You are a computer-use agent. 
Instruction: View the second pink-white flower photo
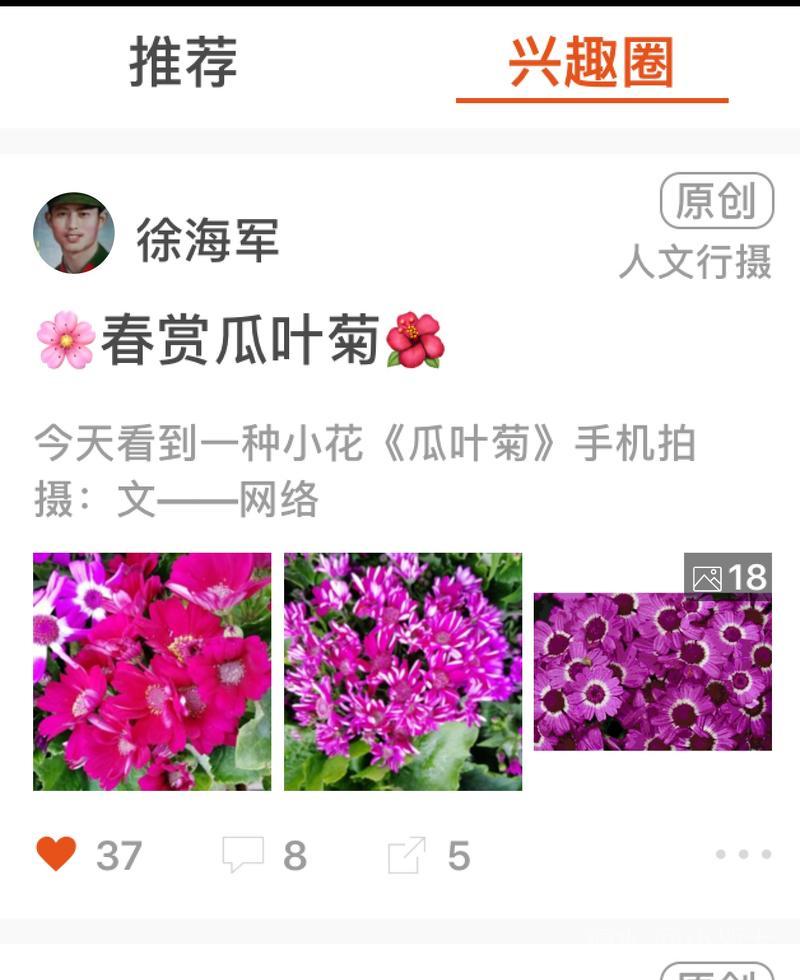point(403,671)
